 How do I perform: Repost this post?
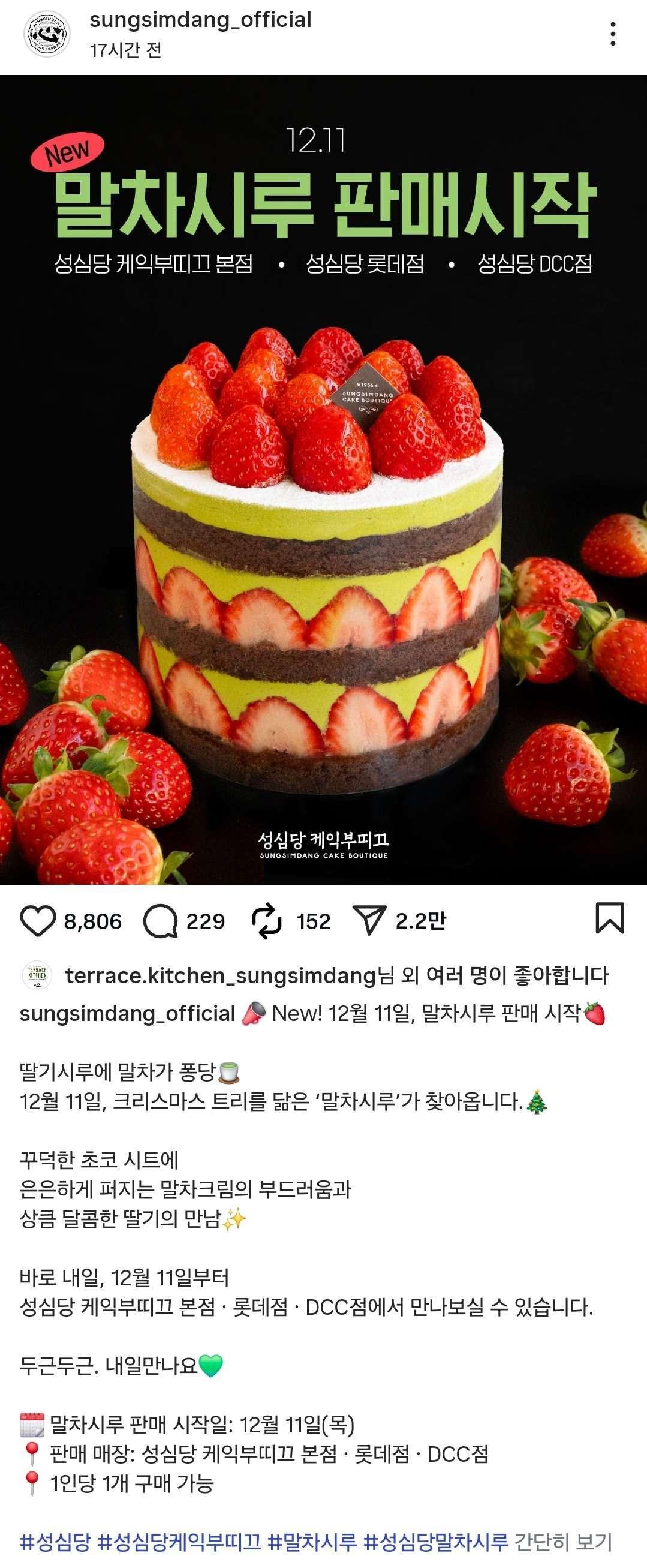(x=267, y=920)
